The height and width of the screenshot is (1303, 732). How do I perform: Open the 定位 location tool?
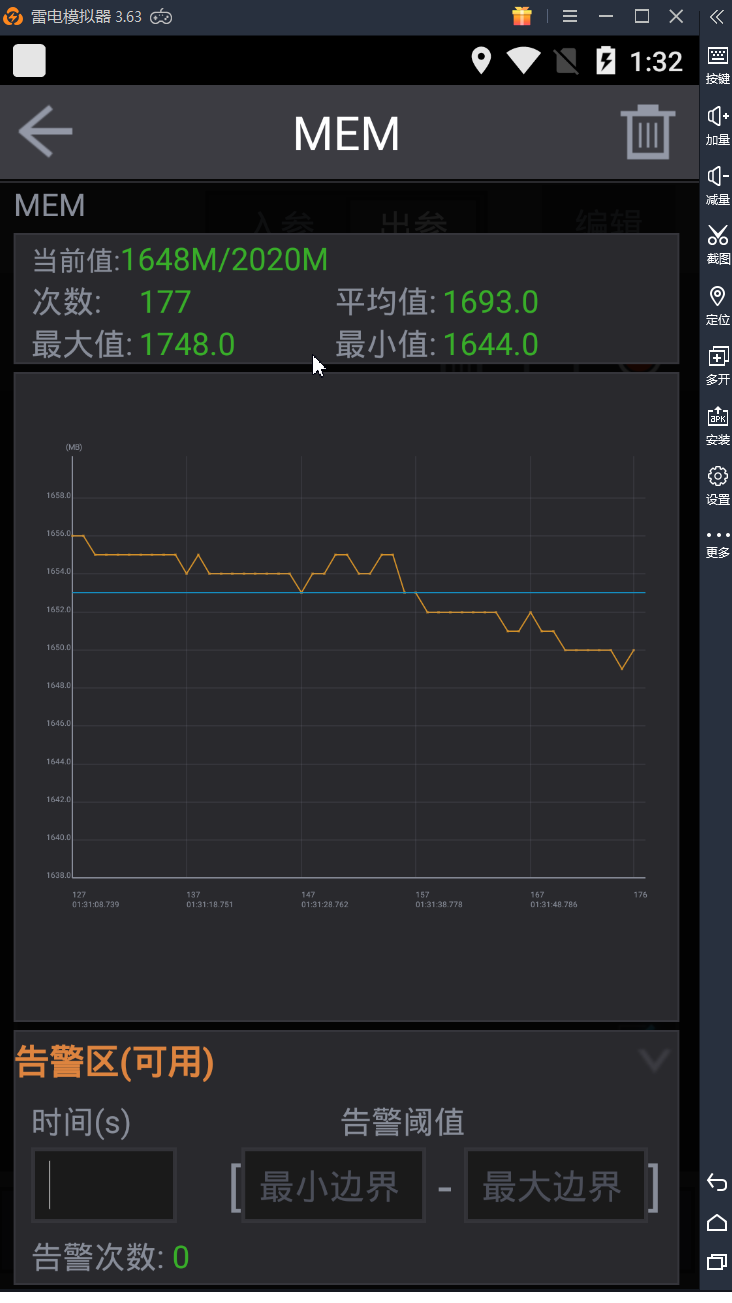pyautogui.click(x=717, y=303)
